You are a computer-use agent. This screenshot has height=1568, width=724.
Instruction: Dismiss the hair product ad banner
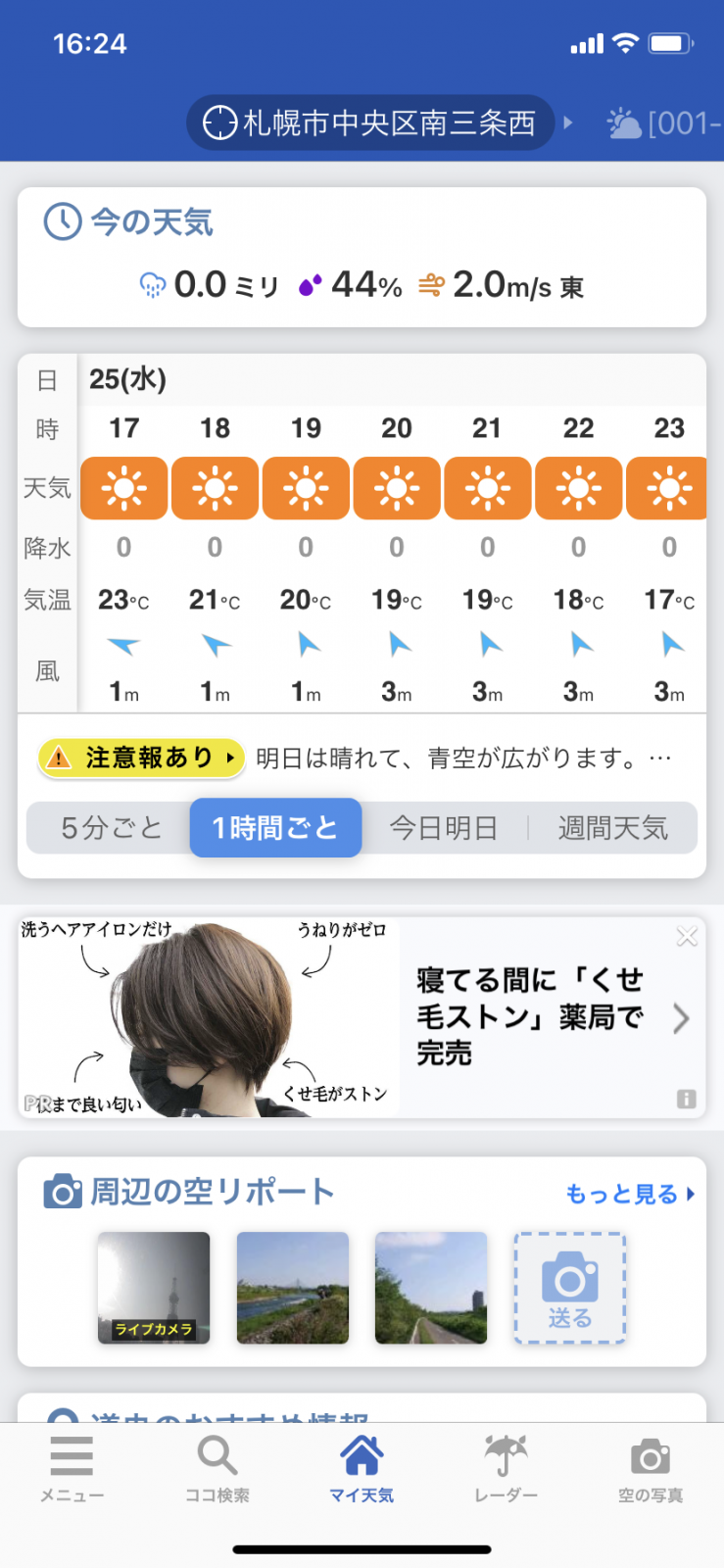[x=687, y=937]
